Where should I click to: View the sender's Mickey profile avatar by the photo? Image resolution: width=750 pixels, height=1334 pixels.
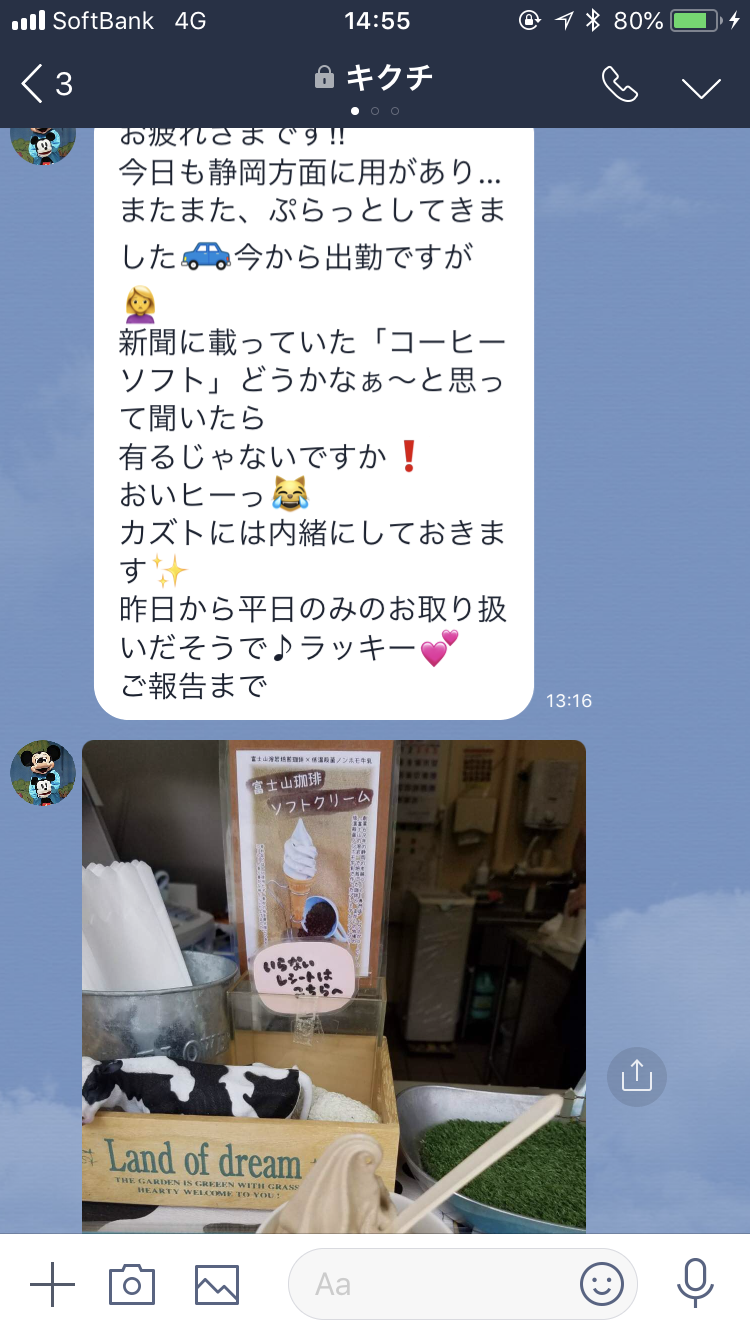pyautogui.click(x=42, y=773)
